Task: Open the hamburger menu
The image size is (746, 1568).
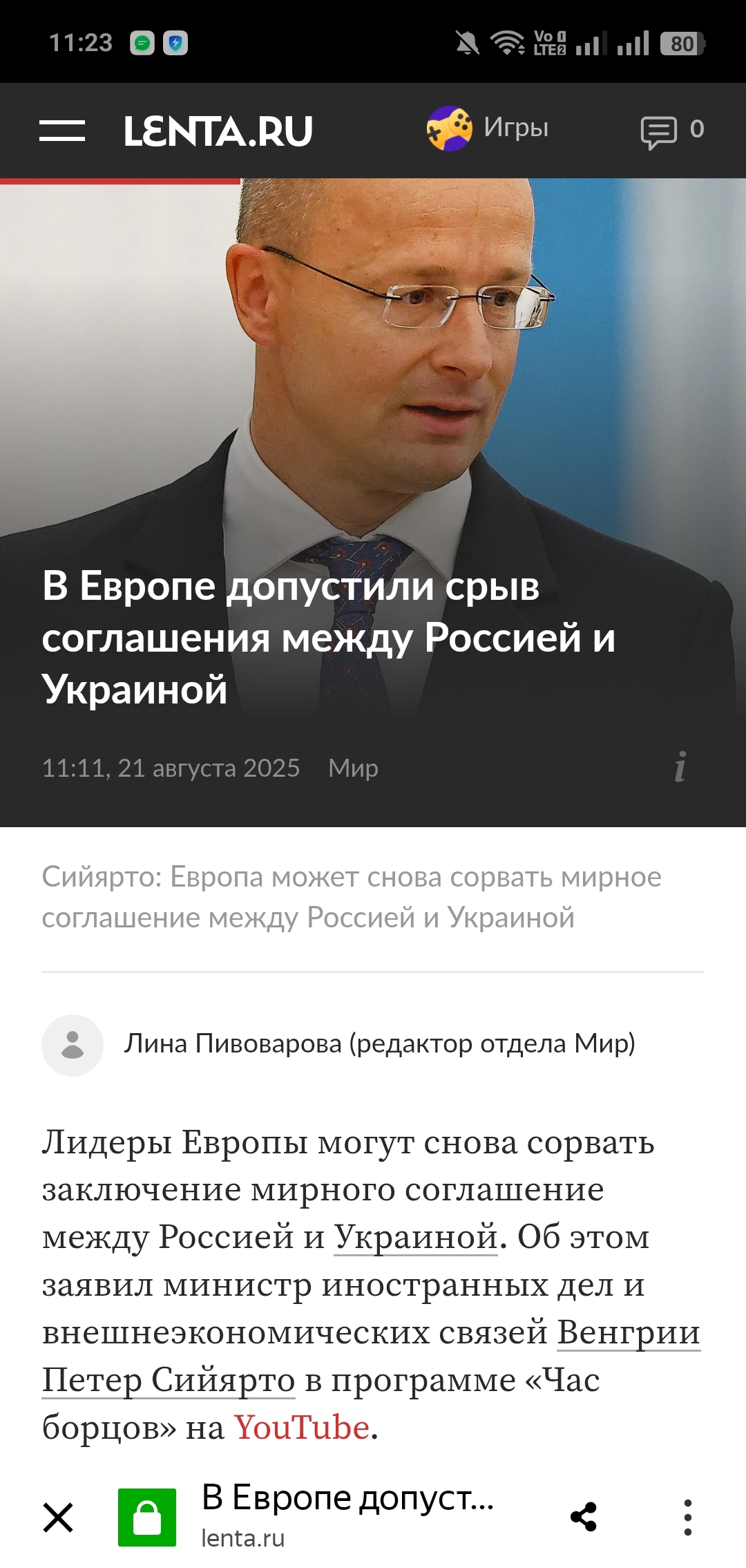Action: 62,131
